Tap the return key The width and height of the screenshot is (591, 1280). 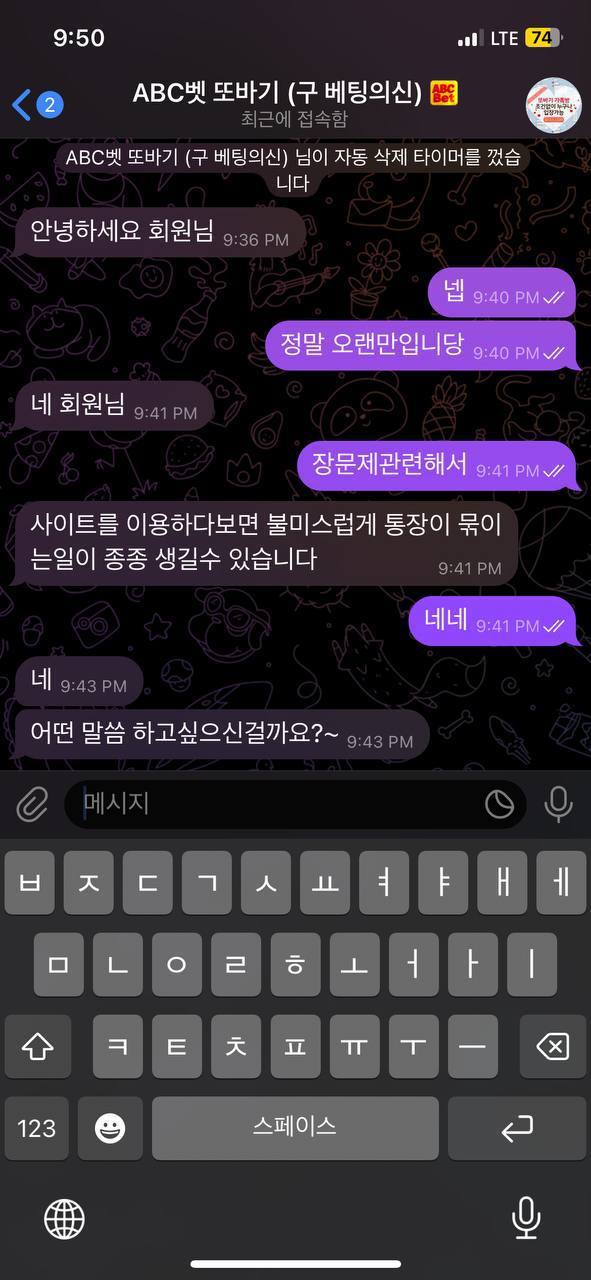point(517,1128)
